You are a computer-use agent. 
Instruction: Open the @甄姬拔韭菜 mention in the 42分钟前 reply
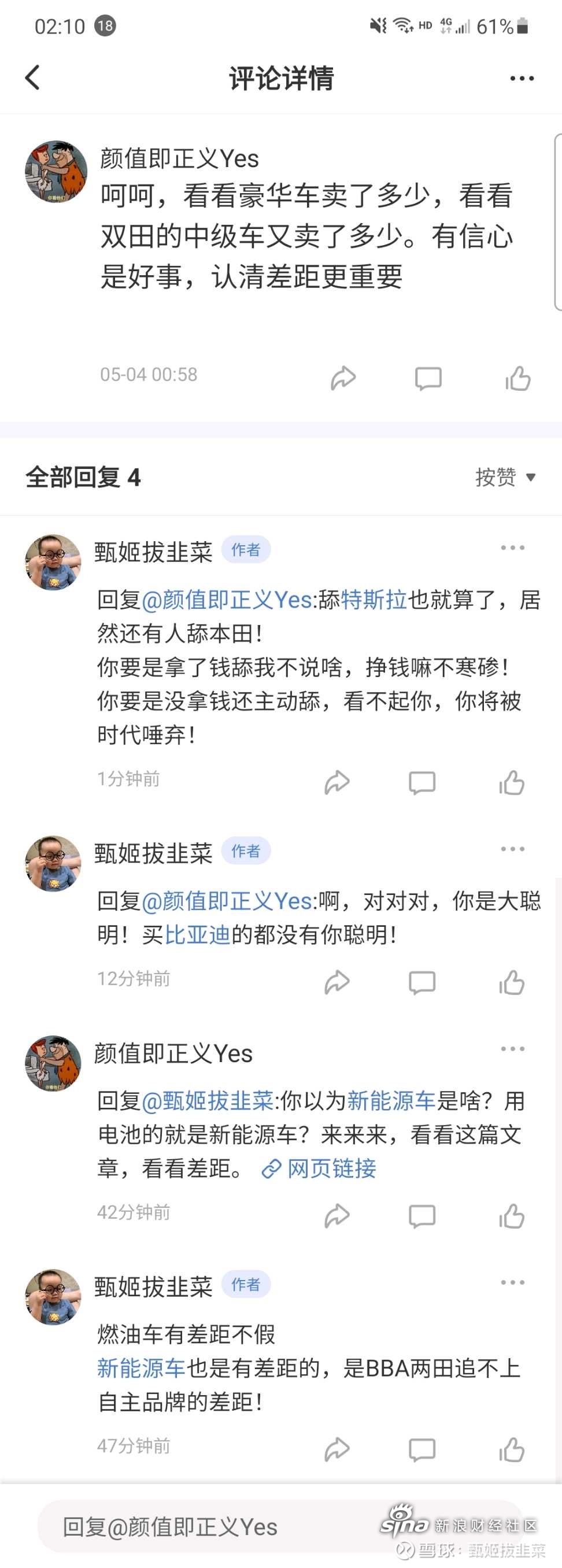pyautogui.click(x=208, y=1100)
